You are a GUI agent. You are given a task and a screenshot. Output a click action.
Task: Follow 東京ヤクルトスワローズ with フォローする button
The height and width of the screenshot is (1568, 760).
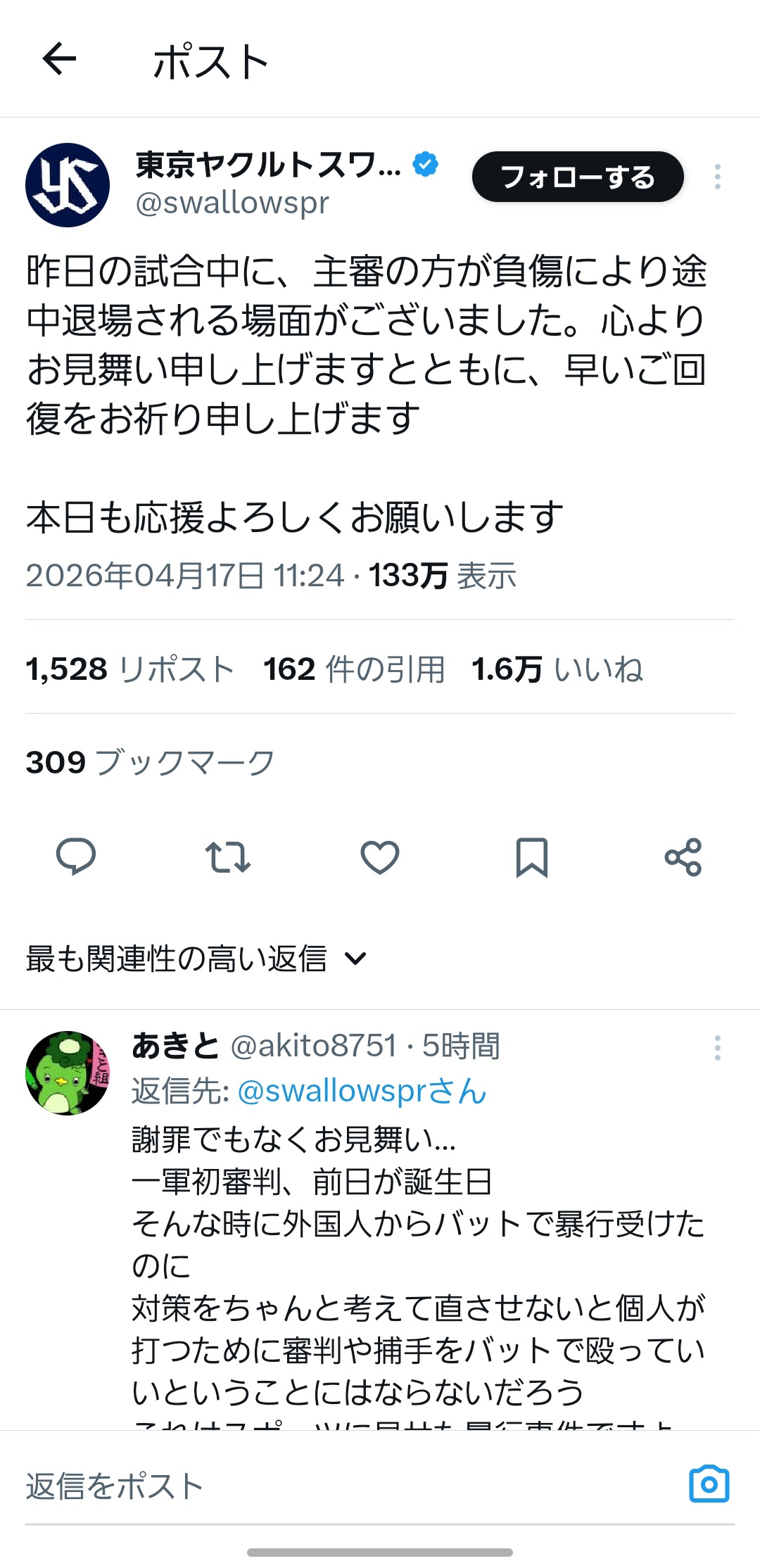pyautogui.click(x=577, y=177)
